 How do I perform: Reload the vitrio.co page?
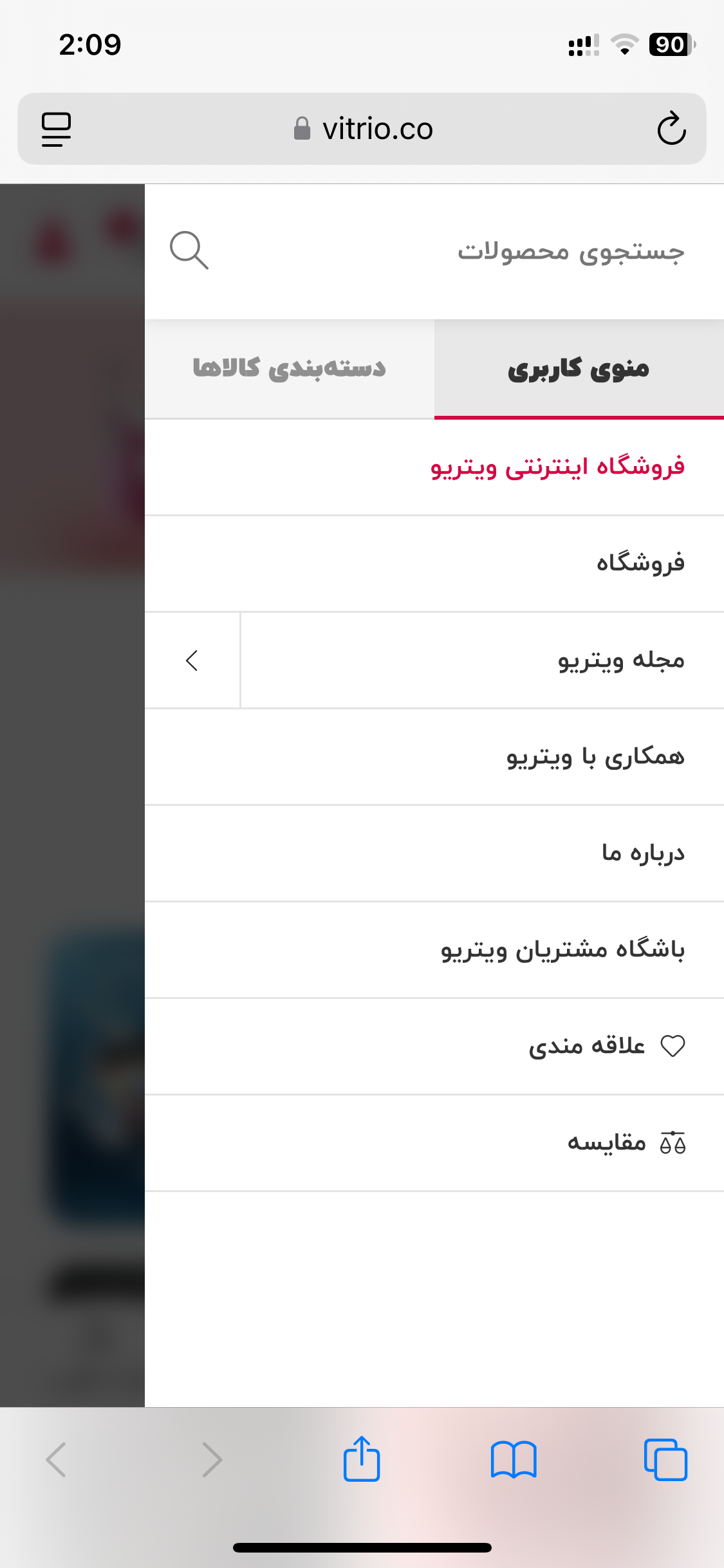click(671, 129)
